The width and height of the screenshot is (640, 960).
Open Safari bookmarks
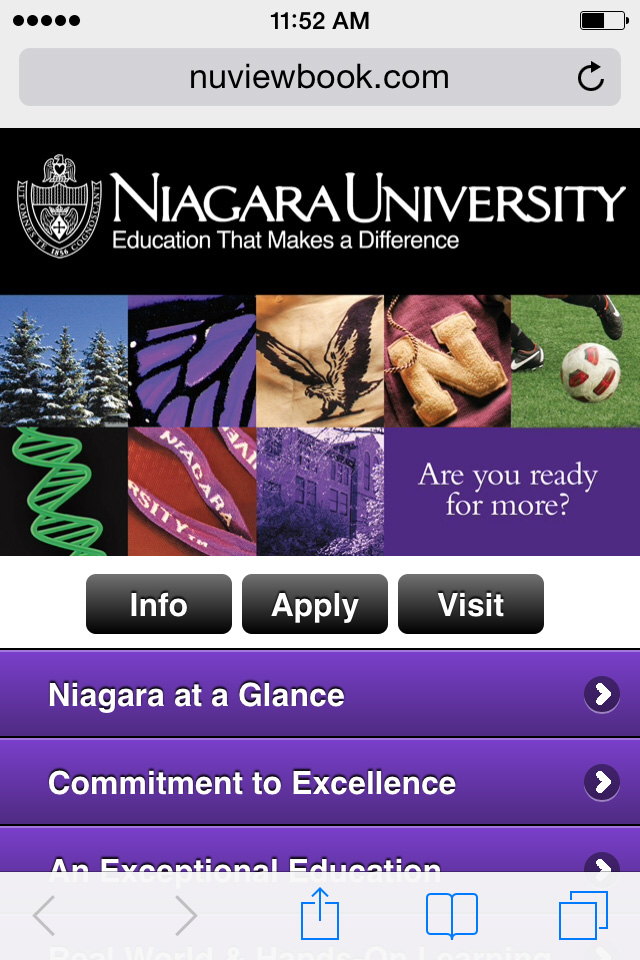point(452,915)
